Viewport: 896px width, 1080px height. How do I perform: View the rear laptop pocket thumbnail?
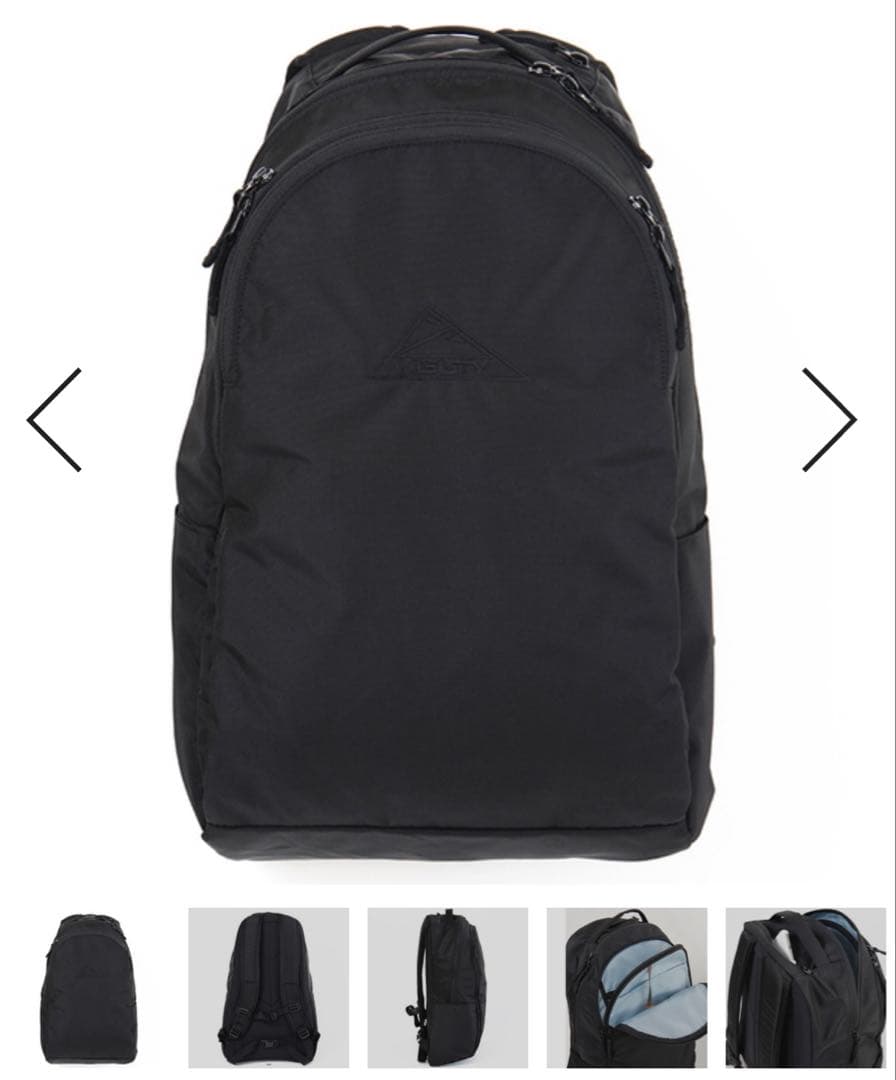[x=805, y=988]
